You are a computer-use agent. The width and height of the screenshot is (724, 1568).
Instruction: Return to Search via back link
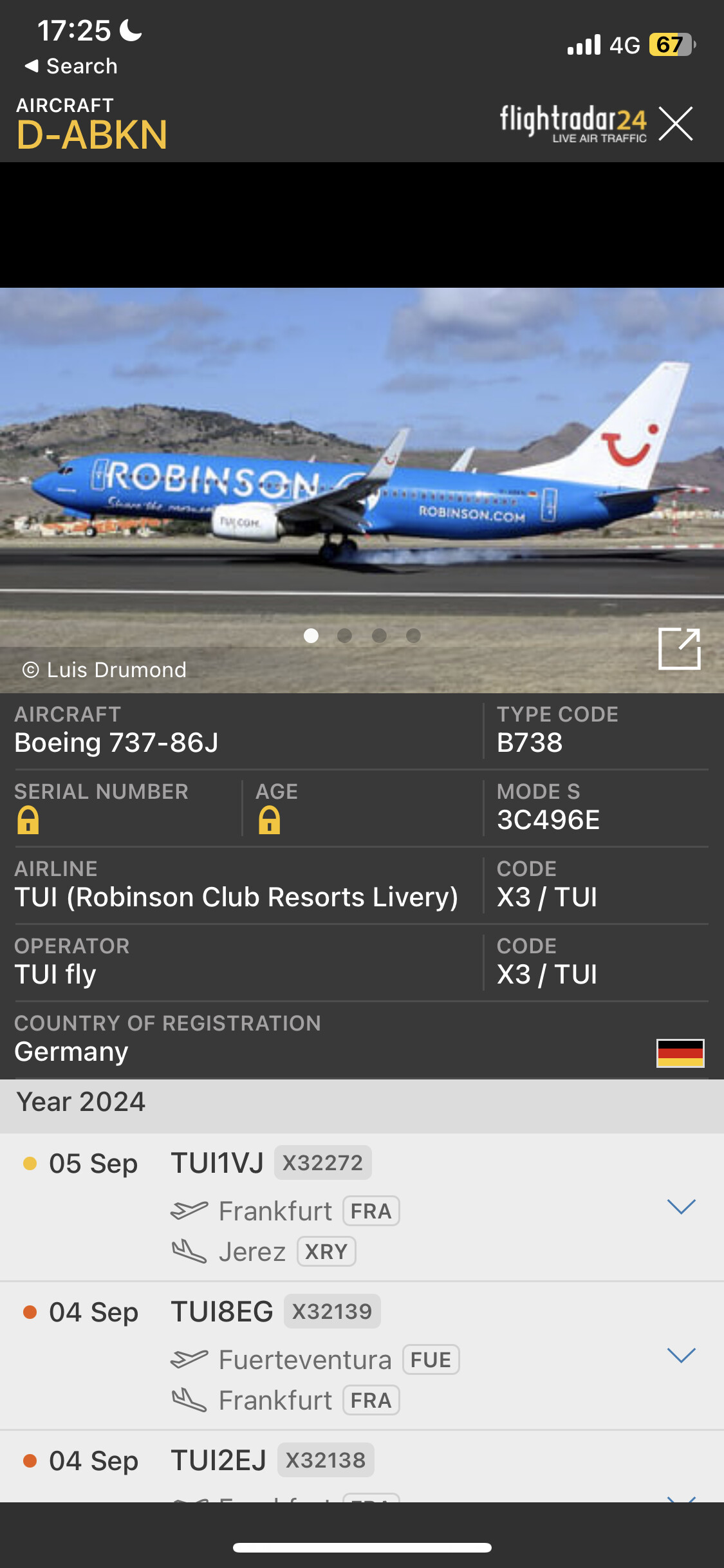tap(71, 66)
